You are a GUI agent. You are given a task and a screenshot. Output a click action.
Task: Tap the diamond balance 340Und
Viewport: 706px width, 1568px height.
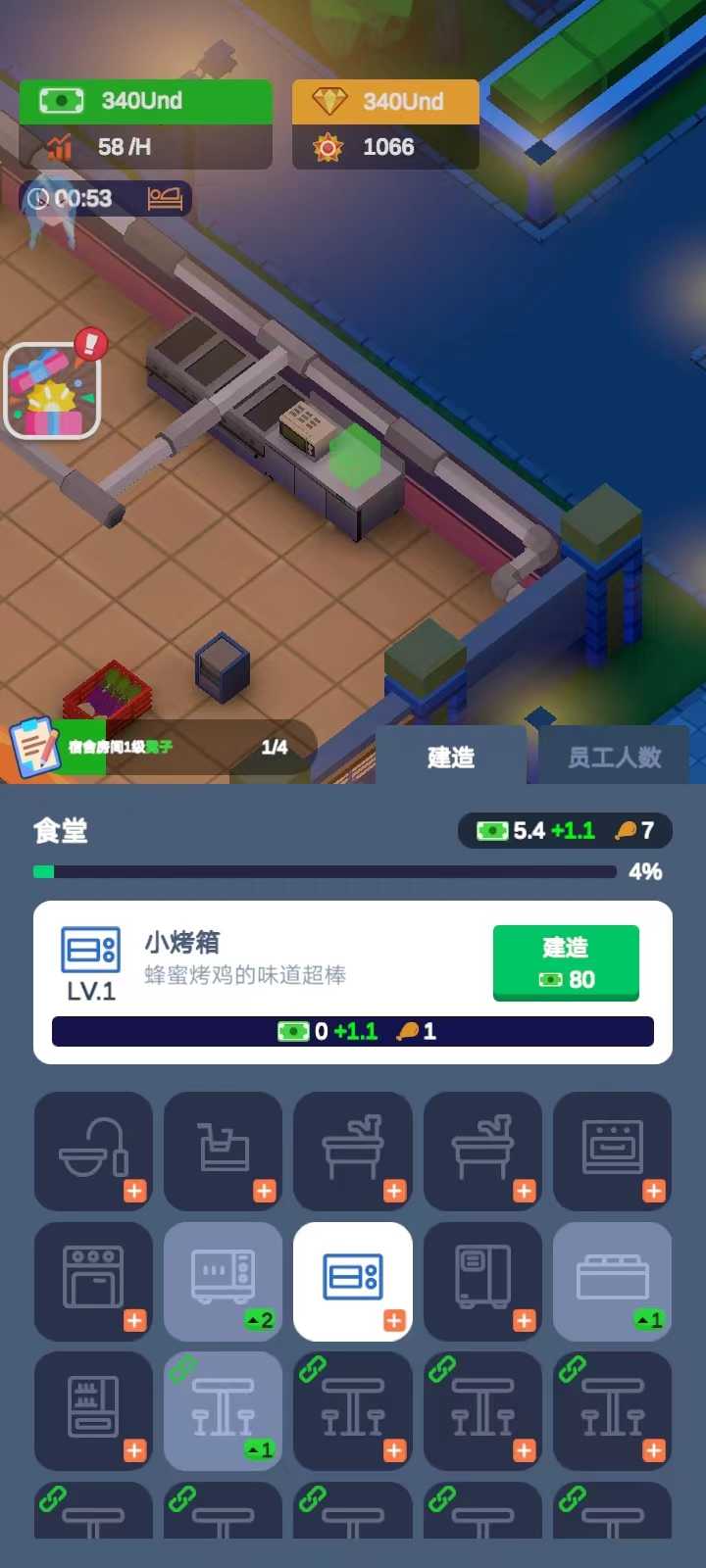[385, 101]
